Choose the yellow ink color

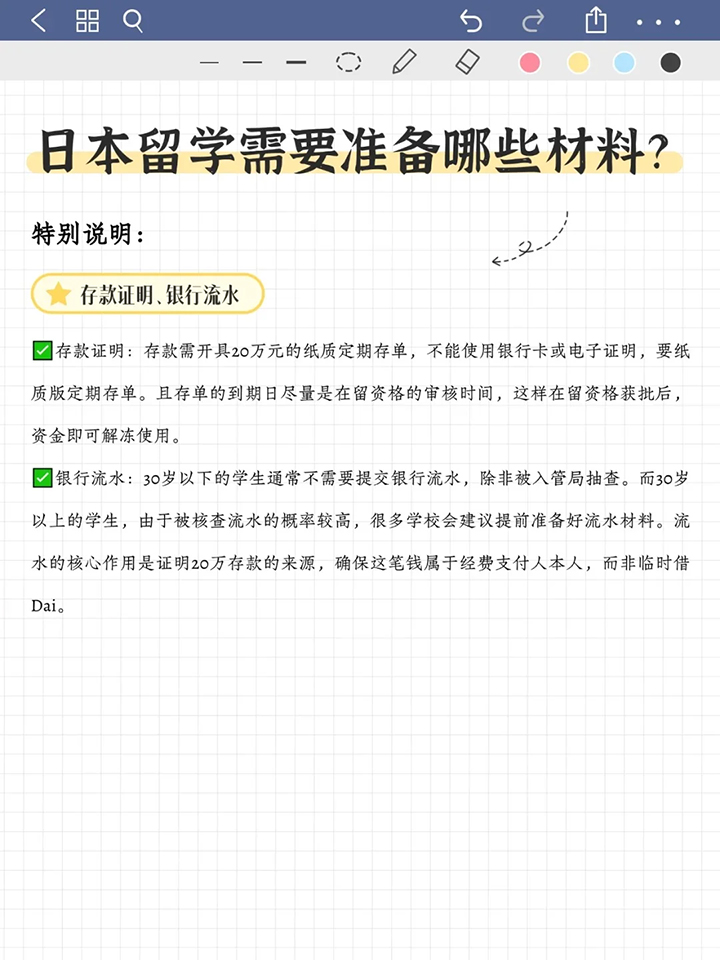click(x=578, y=63)
